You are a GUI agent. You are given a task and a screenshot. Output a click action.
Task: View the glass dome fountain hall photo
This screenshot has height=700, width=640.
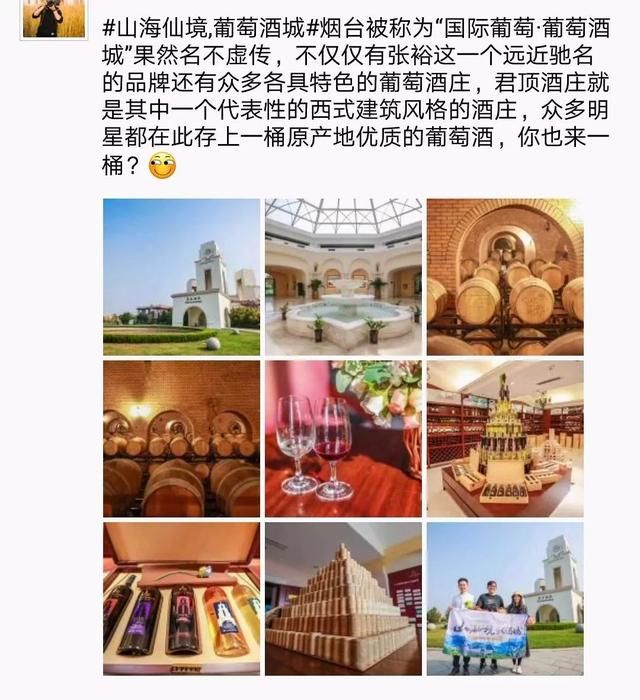[x=343, y=276]
